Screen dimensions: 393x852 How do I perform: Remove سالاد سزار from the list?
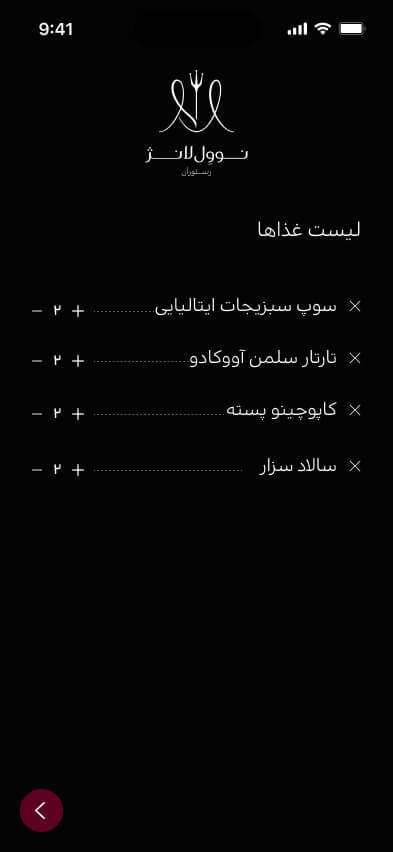pos(354,466)
